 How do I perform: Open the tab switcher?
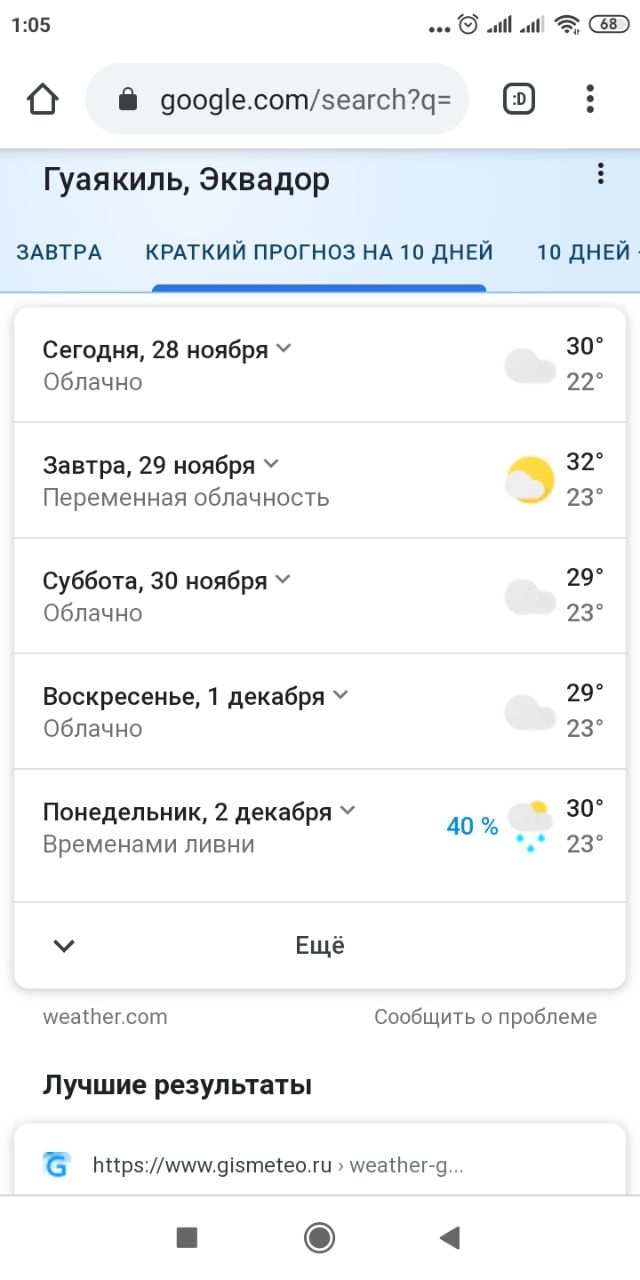tap(518, 99)
